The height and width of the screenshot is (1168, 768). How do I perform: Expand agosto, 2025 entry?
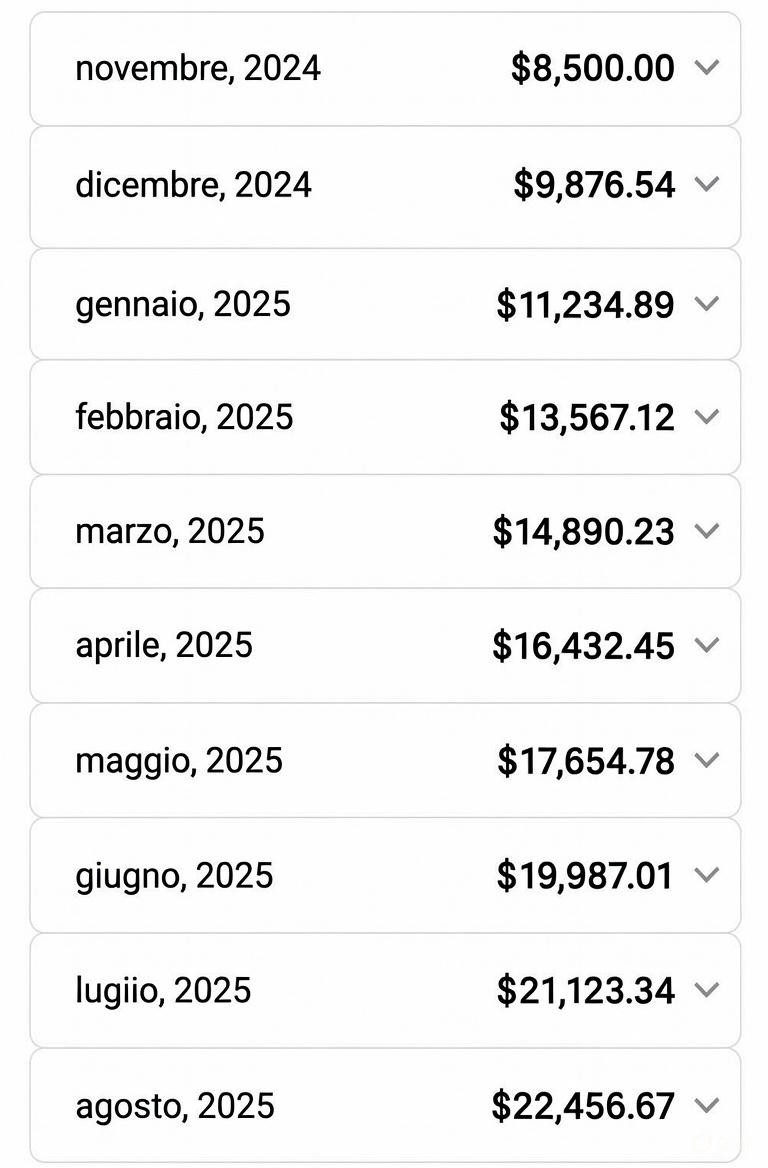click(x=706, y=1106)
